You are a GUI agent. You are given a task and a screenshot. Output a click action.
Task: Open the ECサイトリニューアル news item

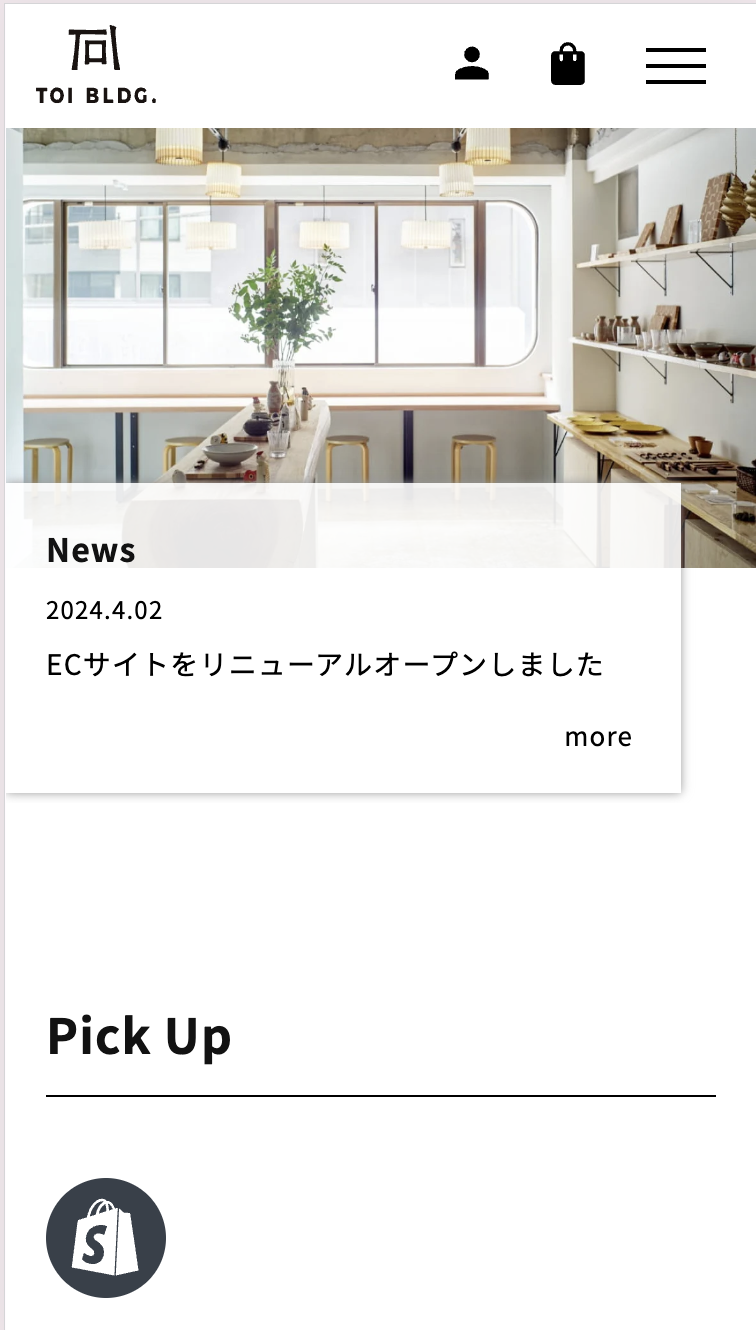325,665
